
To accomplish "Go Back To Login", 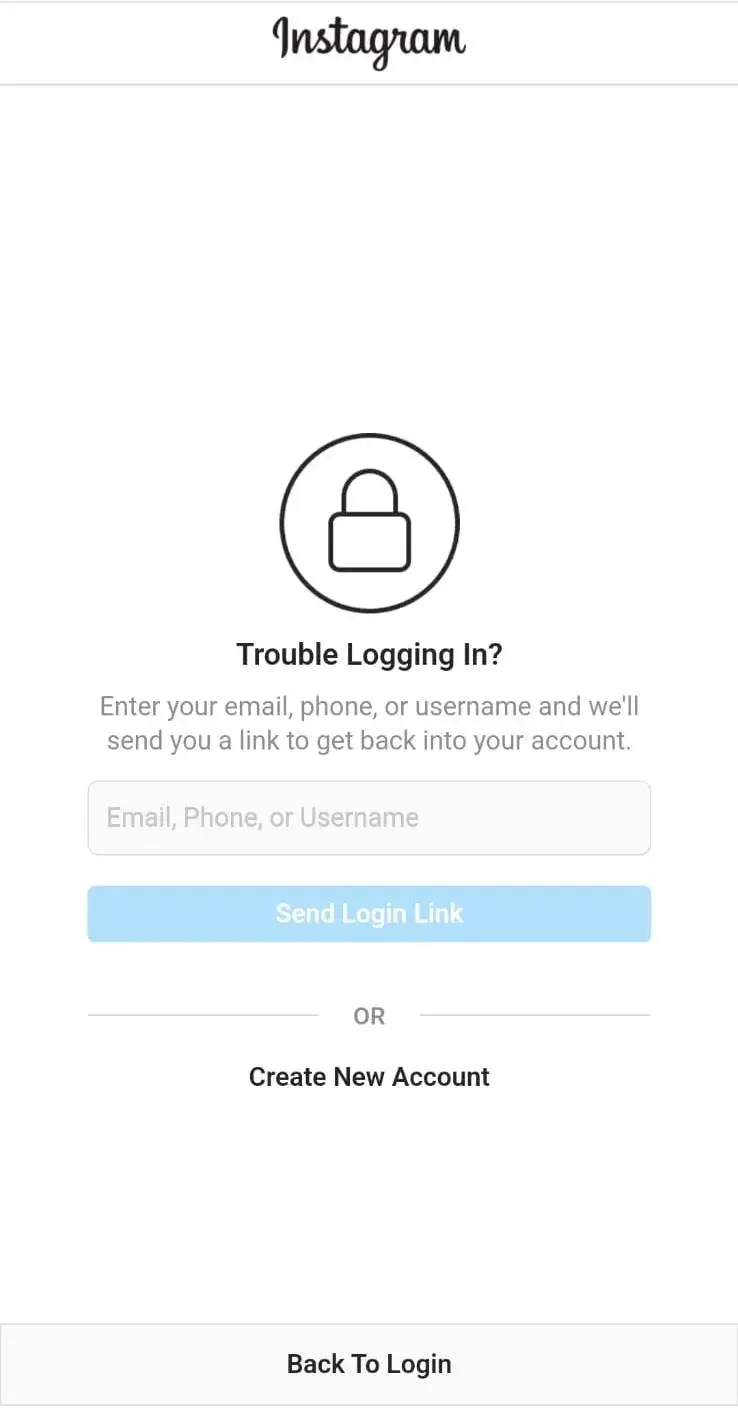I will click(x=369, y=1364).
